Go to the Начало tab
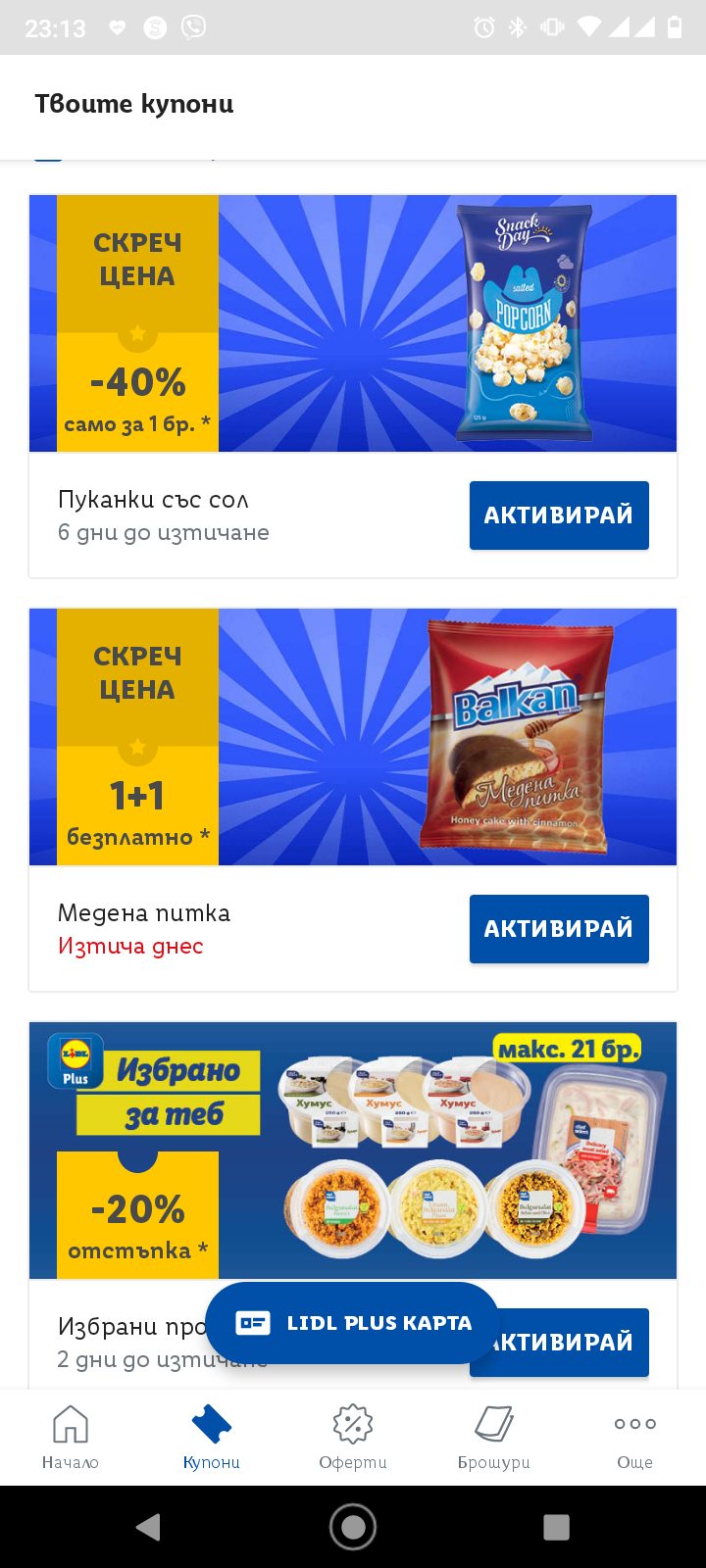This screenshot has width=706, height=1568. pos(71,1437)
